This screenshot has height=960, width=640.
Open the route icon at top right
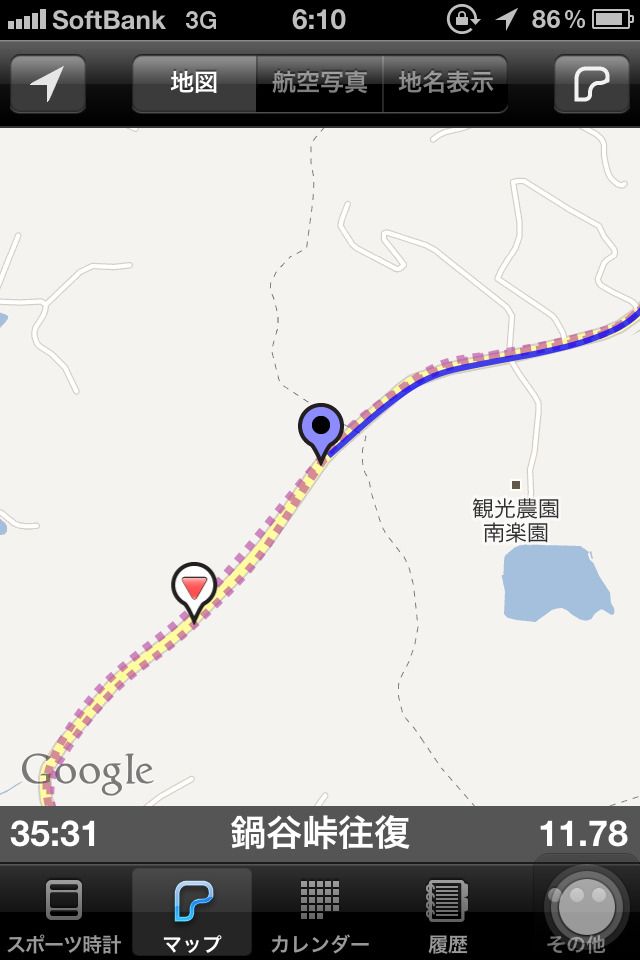tap(591, 83)
